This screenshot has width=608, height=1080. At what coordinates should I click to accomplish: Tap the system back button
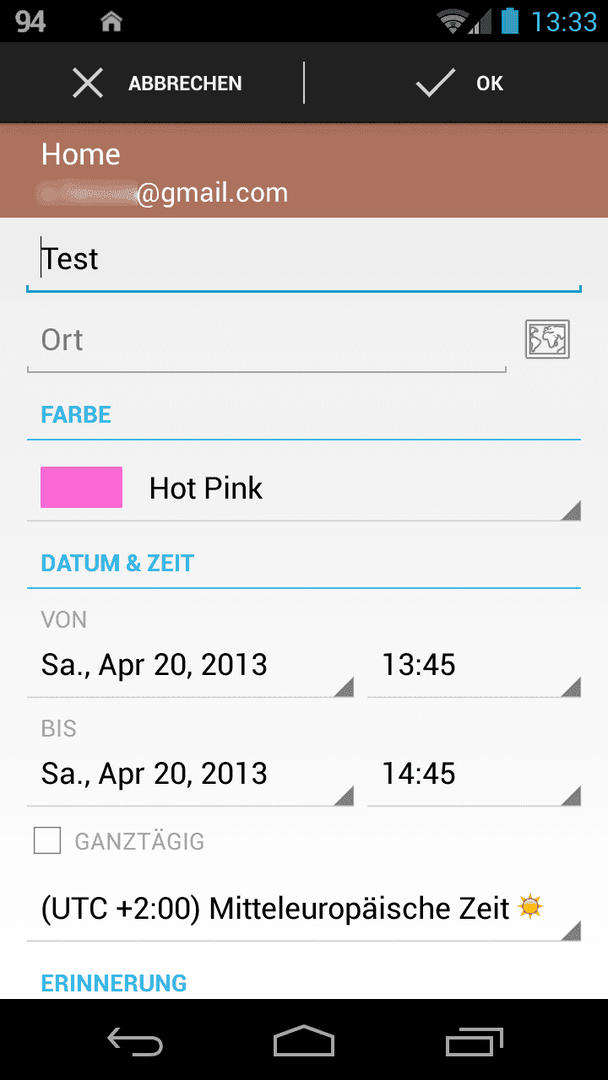pos(136,1040)
